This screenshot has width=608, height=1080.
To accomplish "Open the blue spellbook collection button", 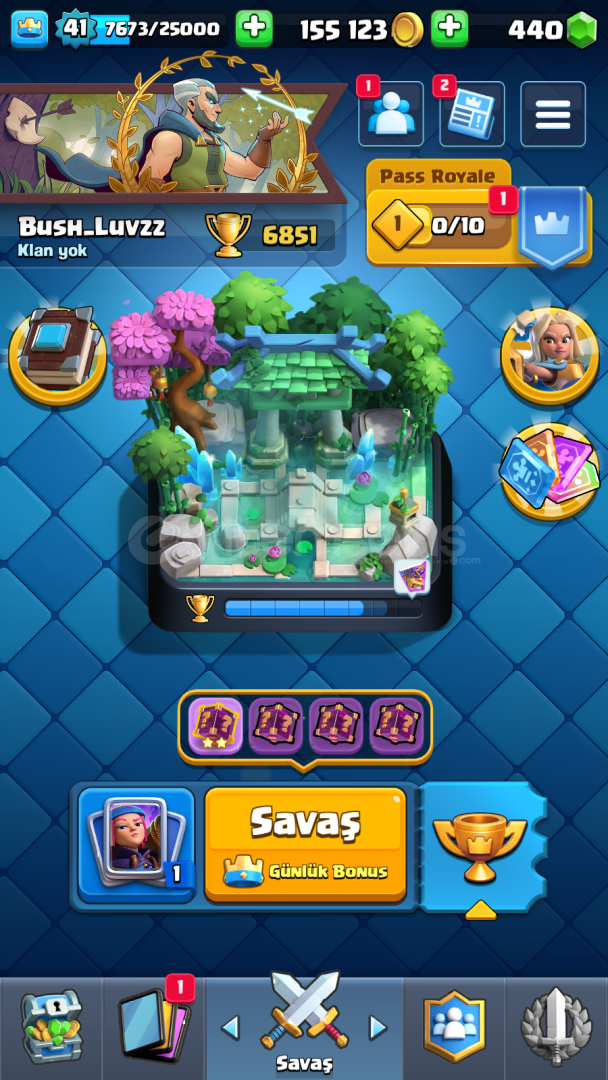I will click(x=57, y=355).
